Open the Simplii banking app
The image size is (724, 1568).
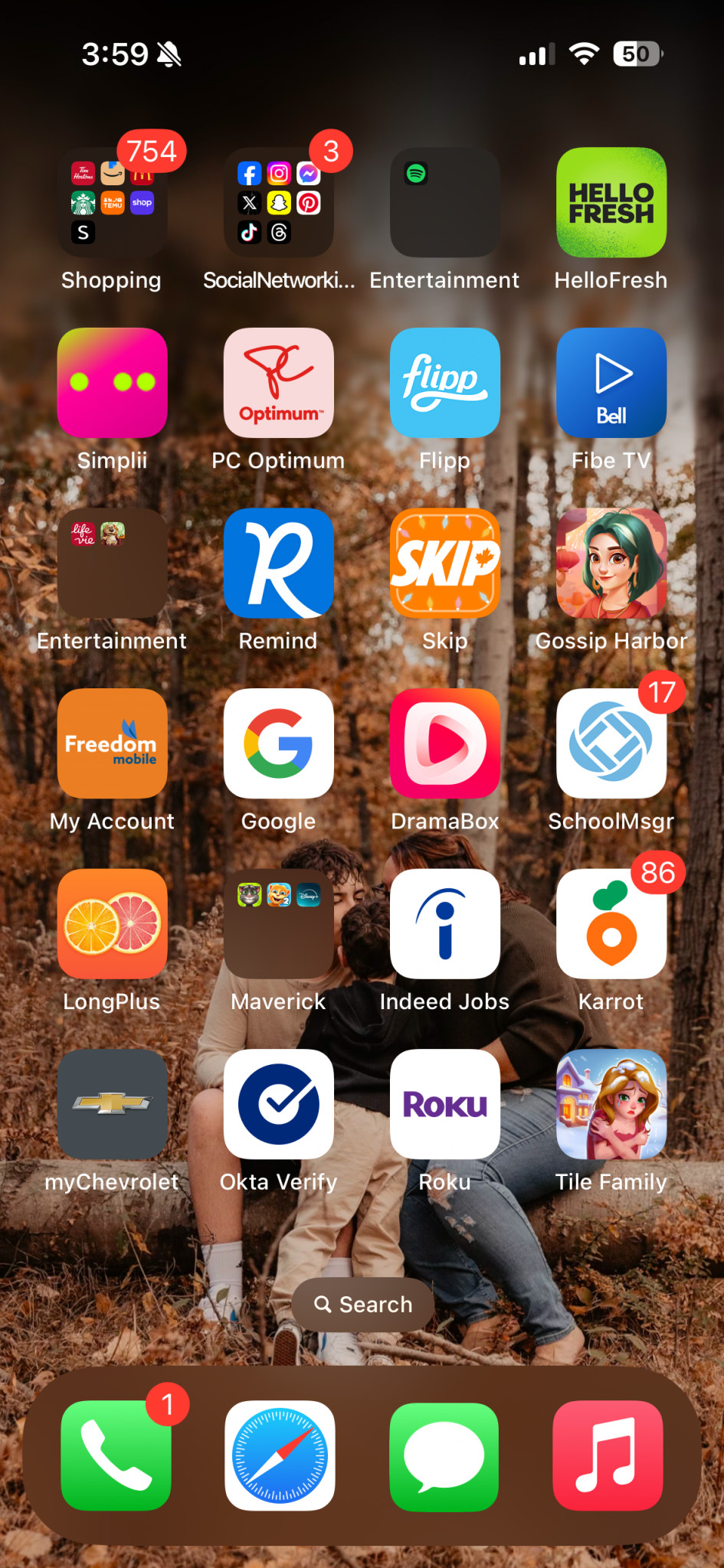113,383
